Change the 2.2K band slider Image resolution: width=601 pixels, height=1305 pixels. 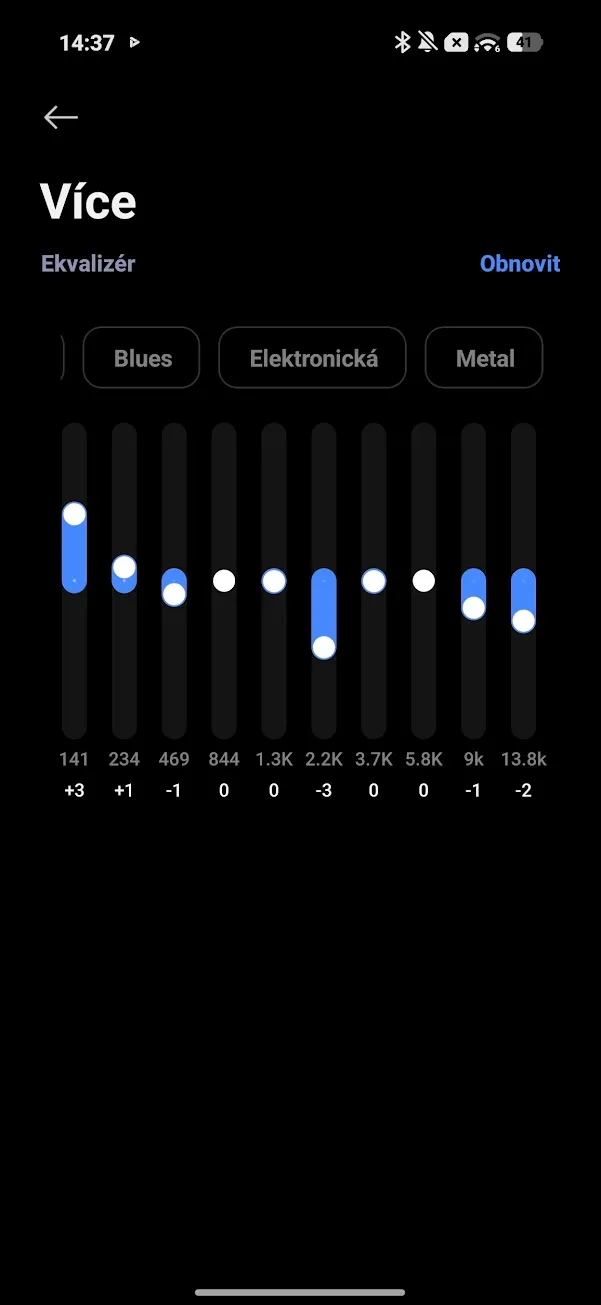pyautogui.click(x=324, y=647)
